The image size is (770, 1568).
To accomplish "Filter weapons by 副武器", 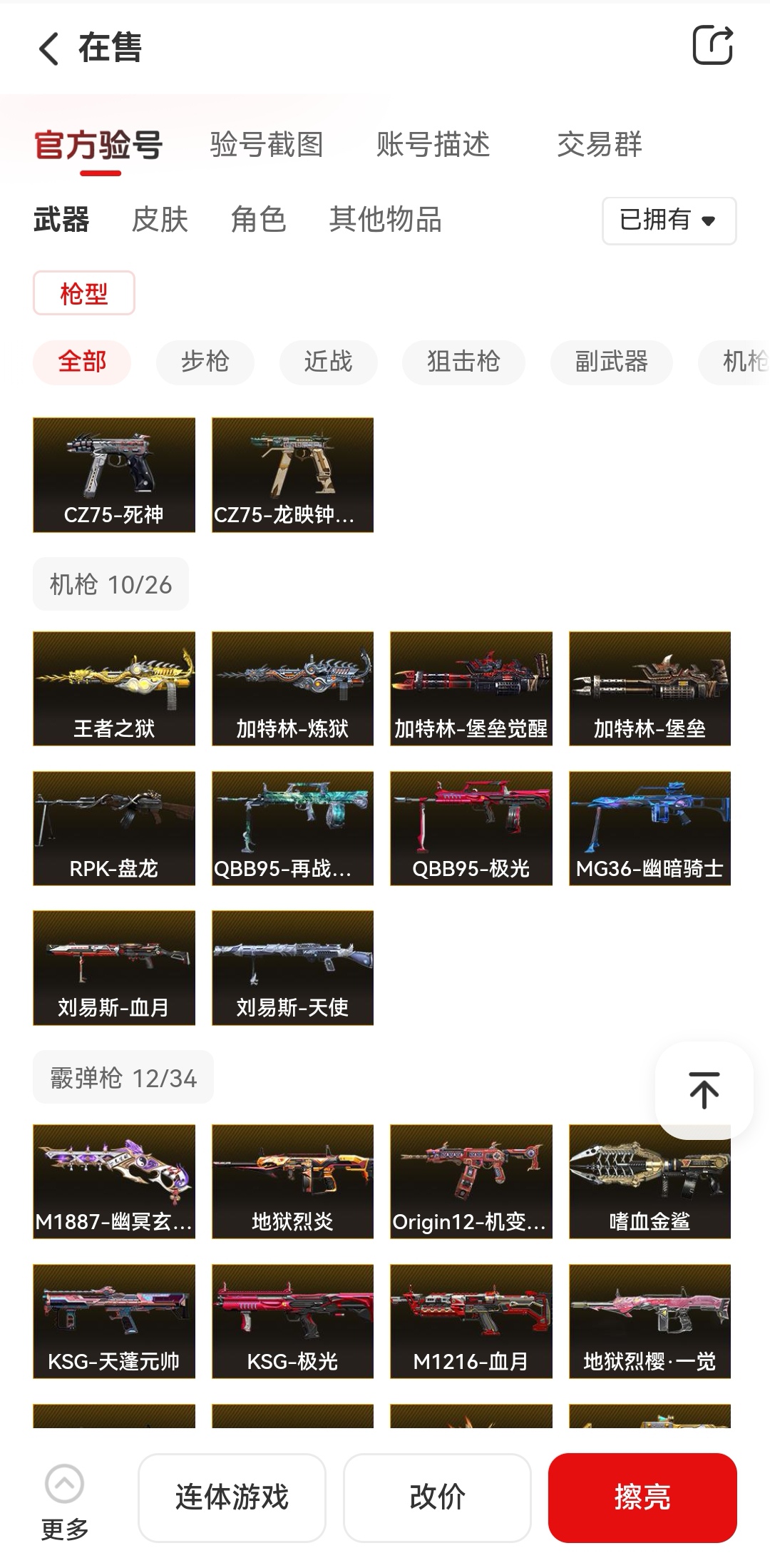I will click(611, 362).
